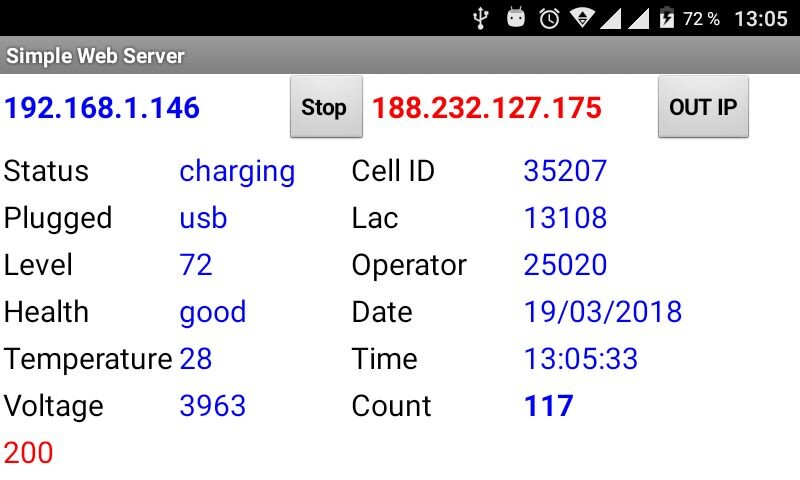Stop the web server
The width and height of the screenshot is (800, 480).
coord(326,107)
